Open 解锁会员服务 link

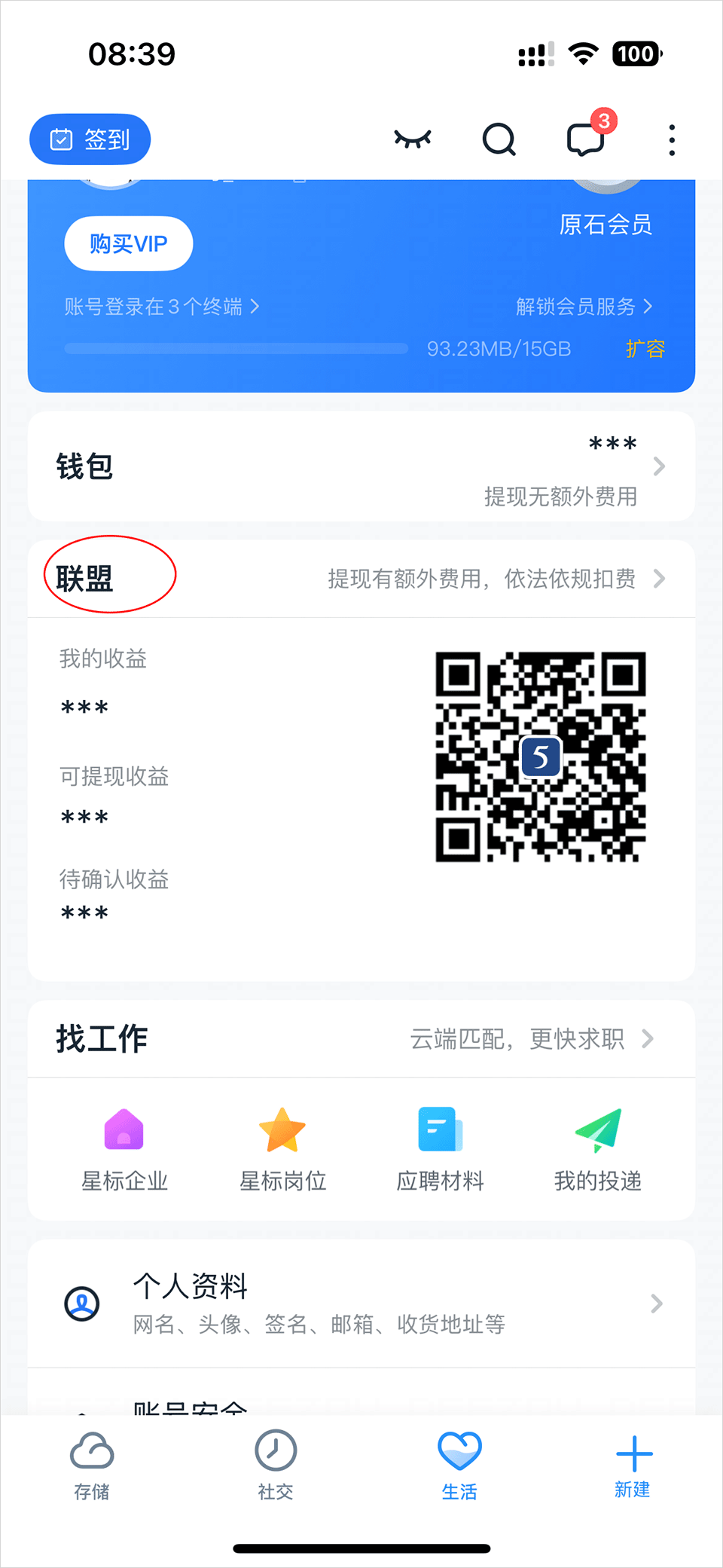[x=584, y=307]
